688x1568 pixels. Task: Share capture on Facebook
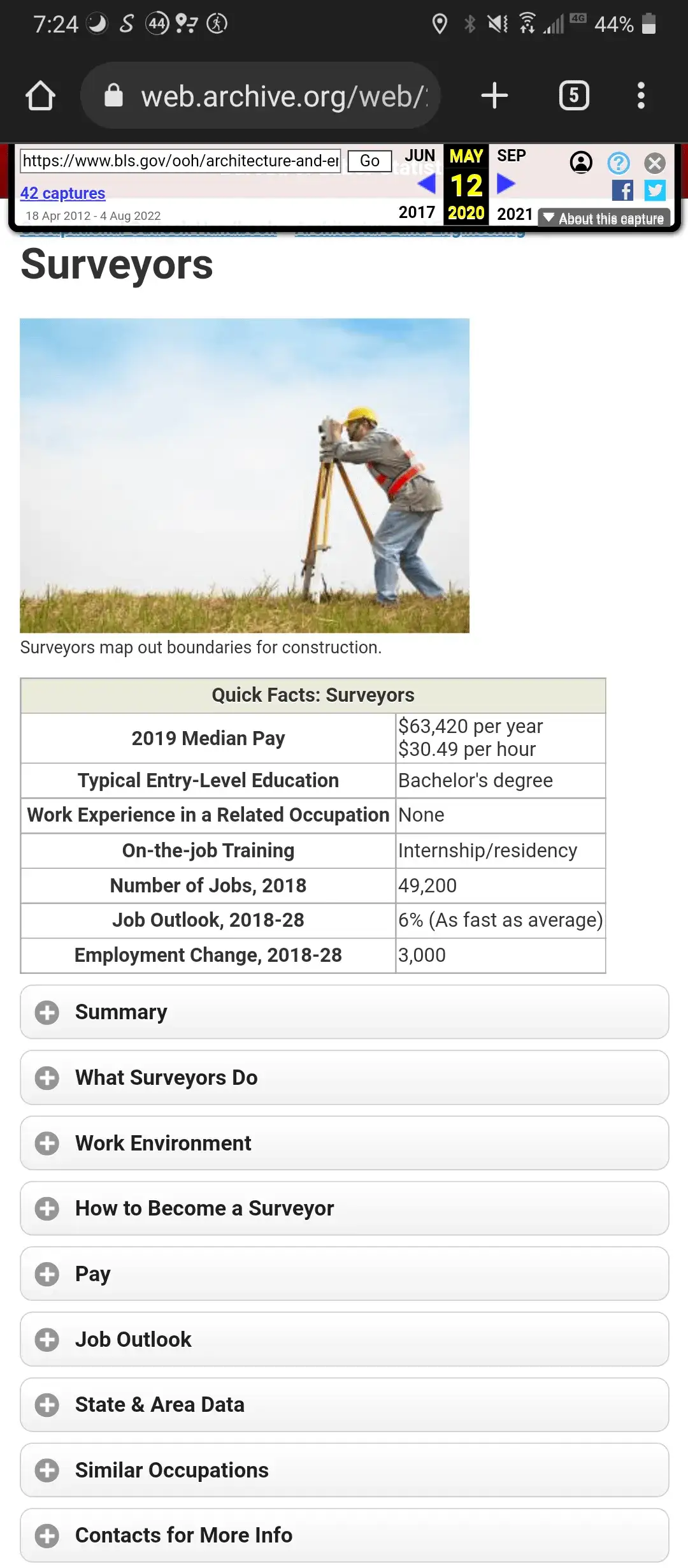[x=622, y=190]
